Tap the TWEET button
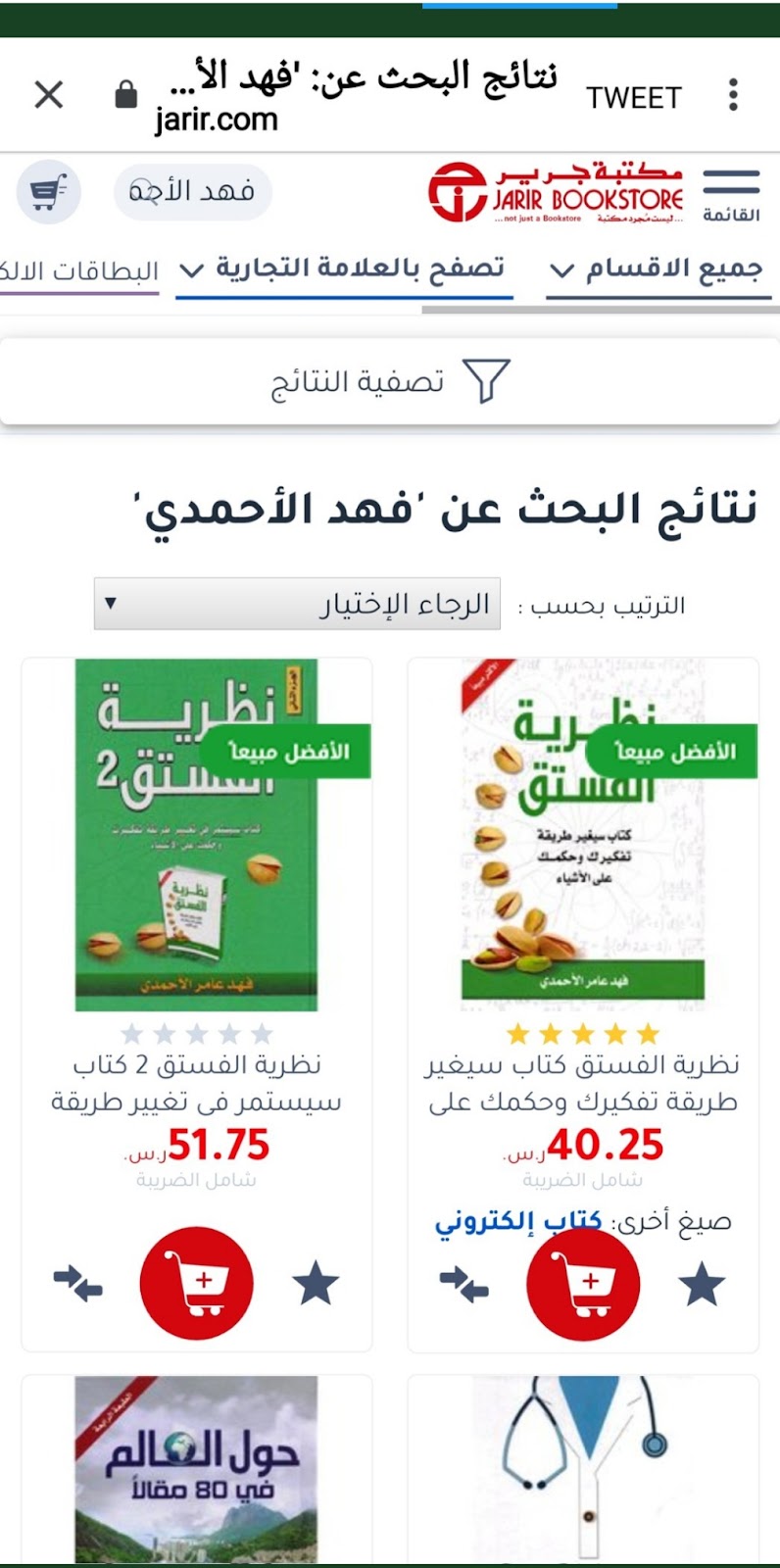This screenshot has width=780, height=1568. [x=633, y=98]
